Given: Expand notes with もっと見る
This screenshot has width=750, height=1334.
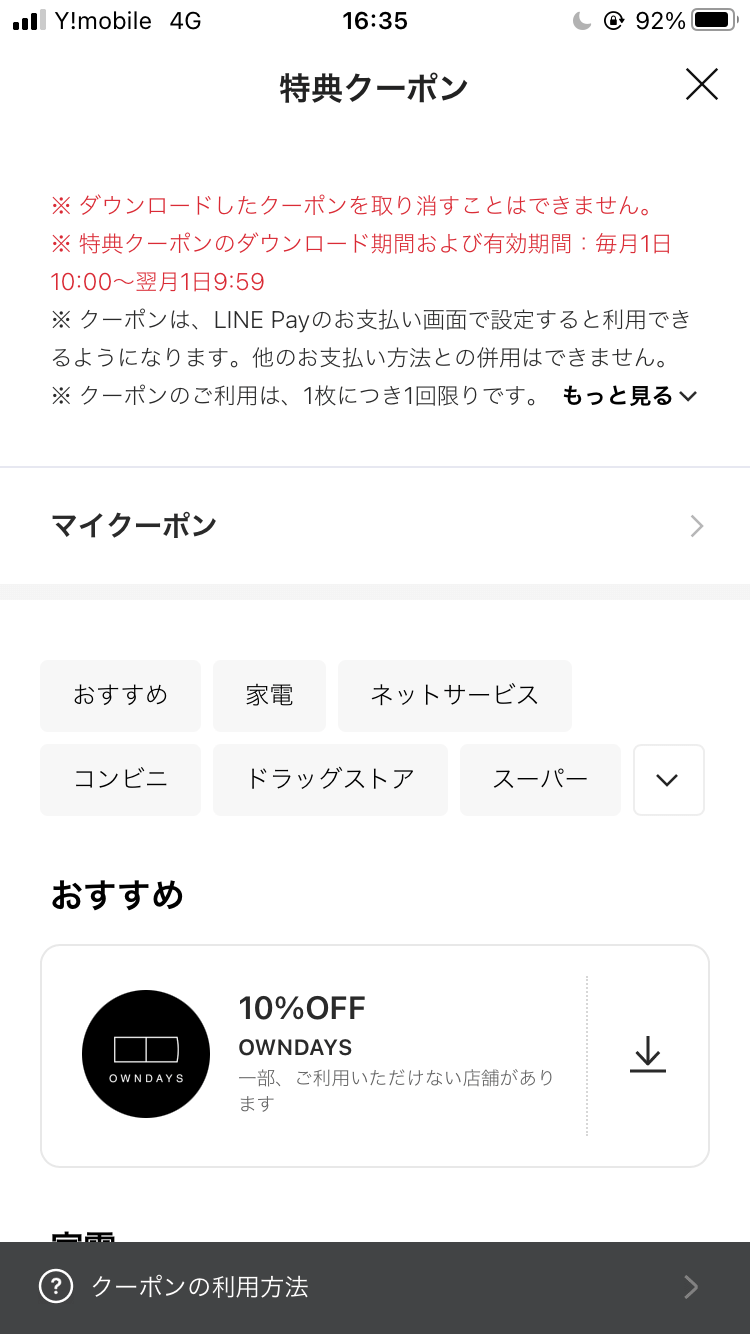Looking at the screenshot, I should pyautogui.click(x=629, y=396).
